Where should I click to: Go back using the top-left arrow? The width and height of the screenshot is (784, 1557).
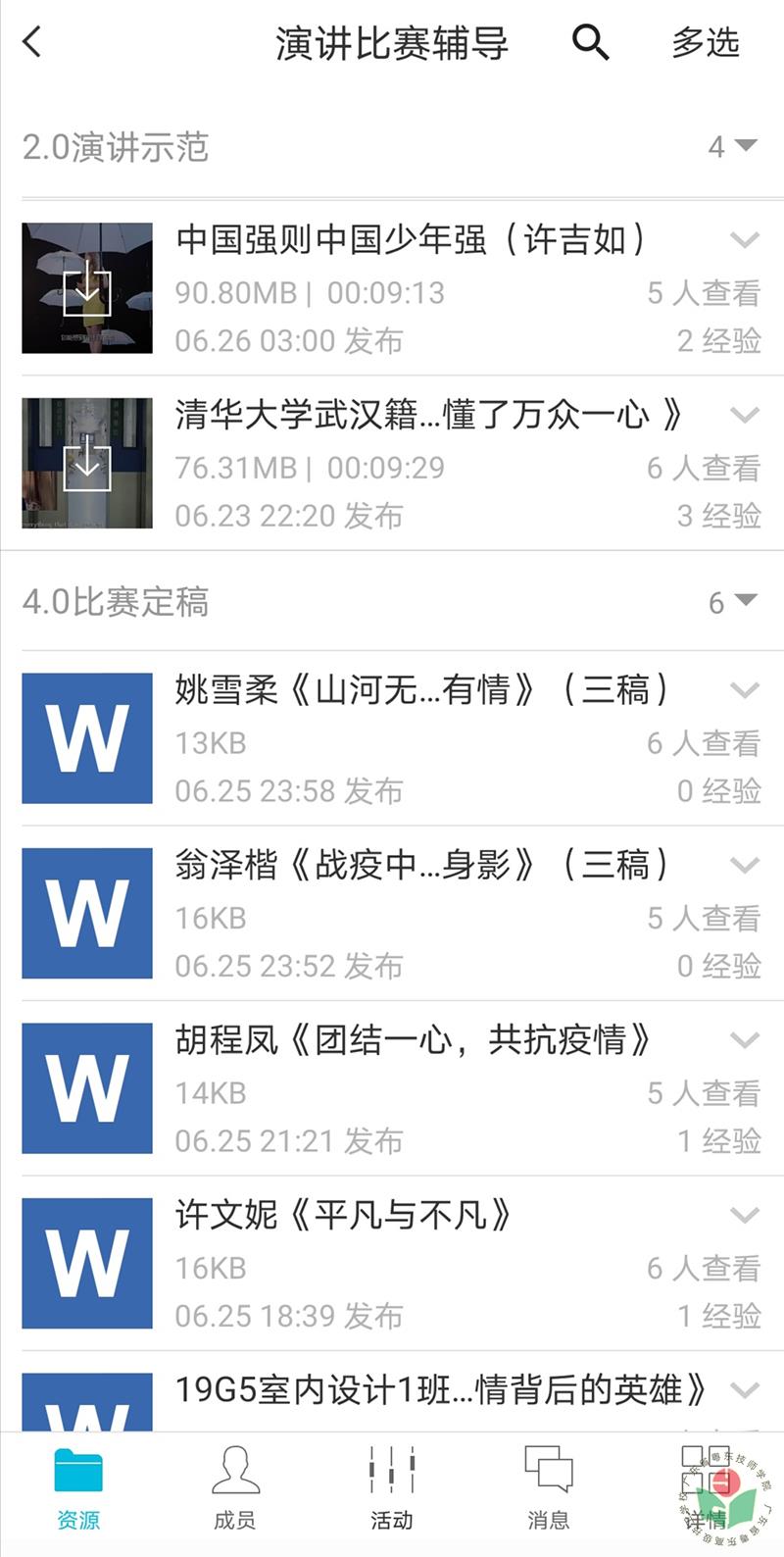coord(33,43)
